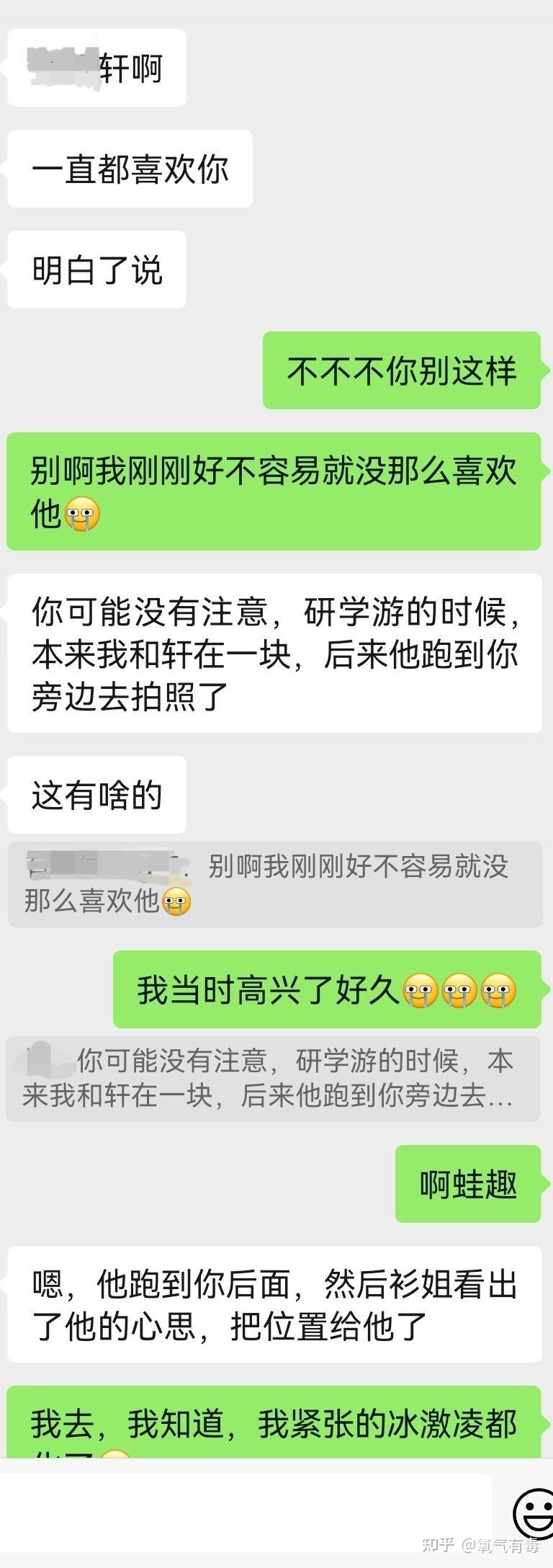This screenshot has width=553, height=1568.
Task: Open quoted reply "别啊我刚刚好不容易就没那么喜欢他"
Action: click(x=274, y=883)
